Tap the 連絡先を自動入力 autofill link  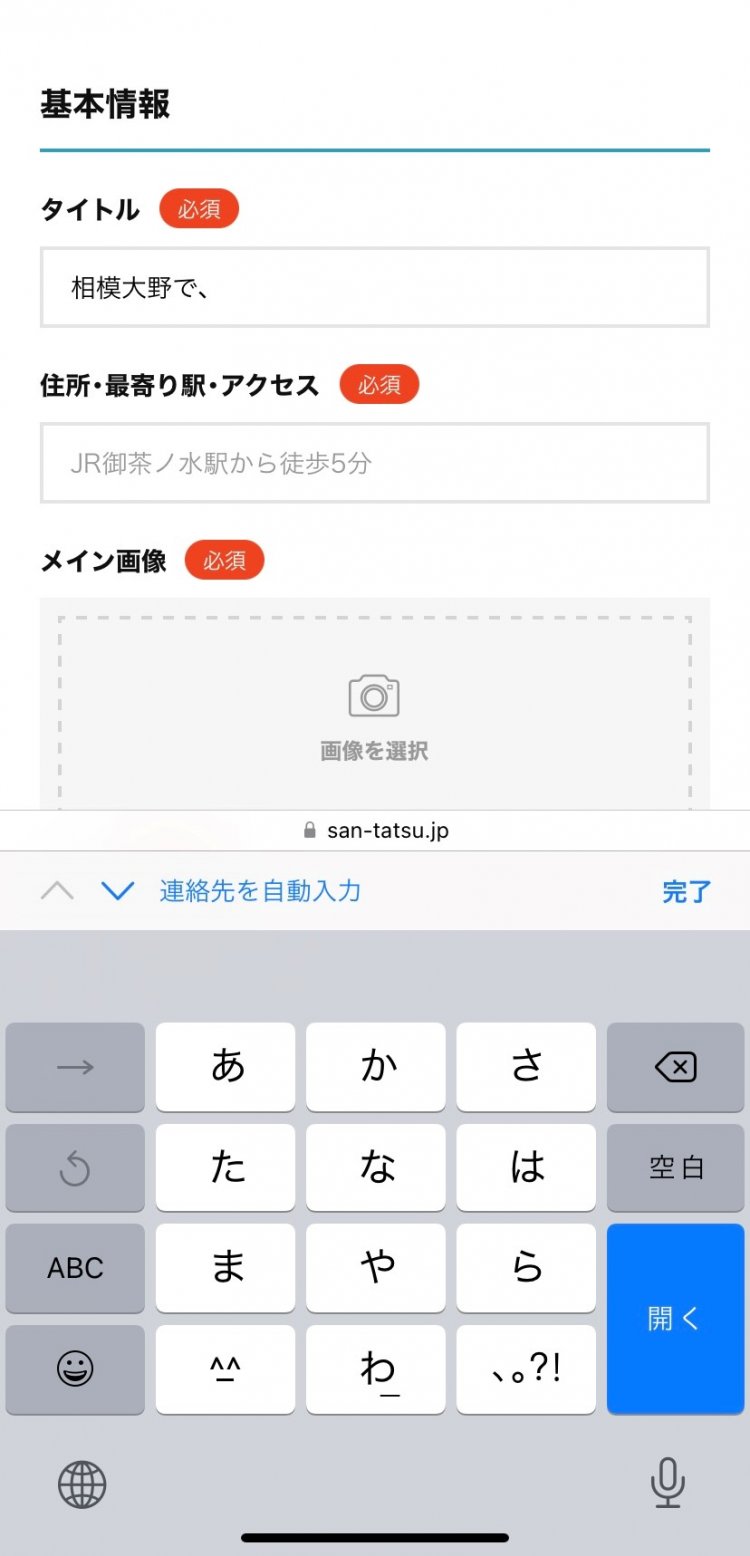(262, 891)
